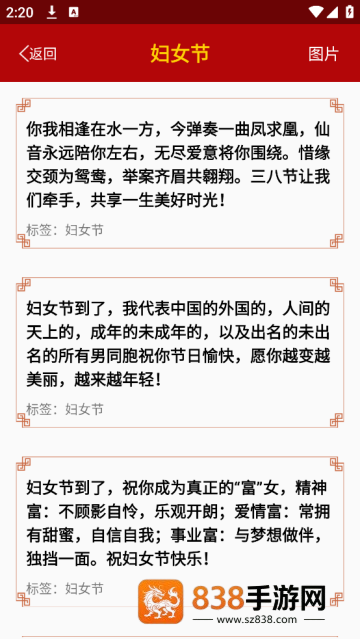
Task: Open the 你我相逢在水一方 greeting card
Action: 180,173
